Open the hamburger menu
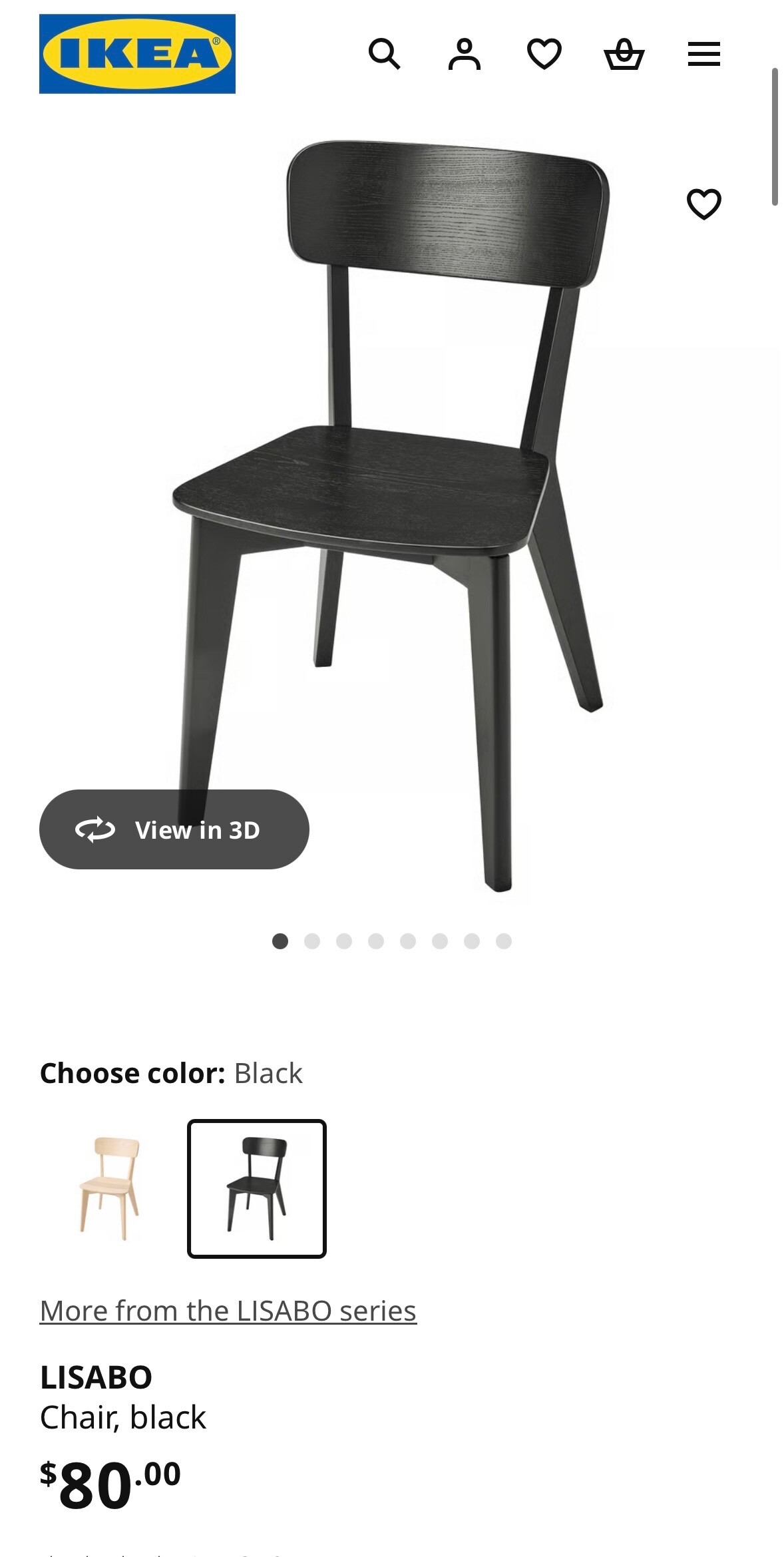Viewport: 784px width, 1557px height. tap(703, 54)
